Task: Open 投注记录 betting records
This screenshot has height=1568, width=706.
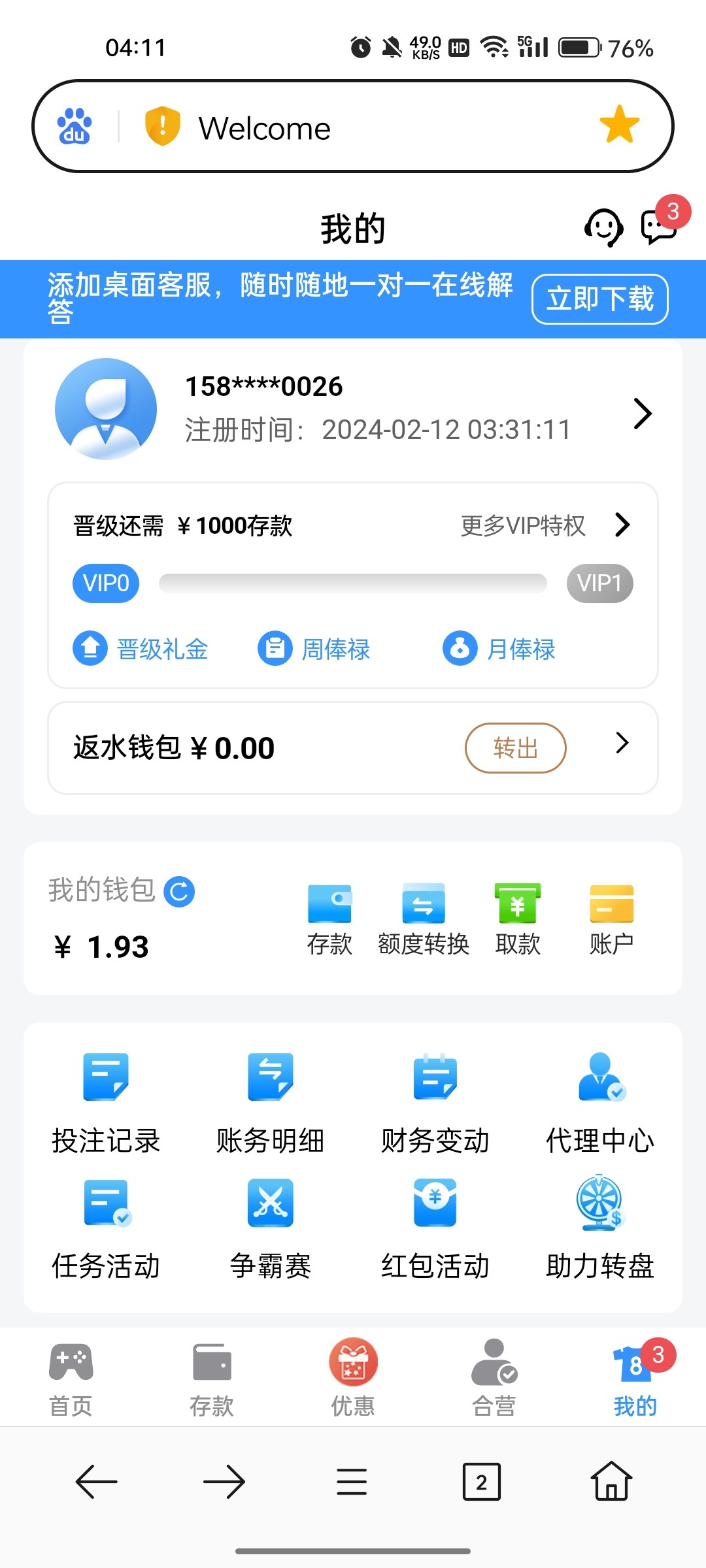Action: (x=106, y=1102)
